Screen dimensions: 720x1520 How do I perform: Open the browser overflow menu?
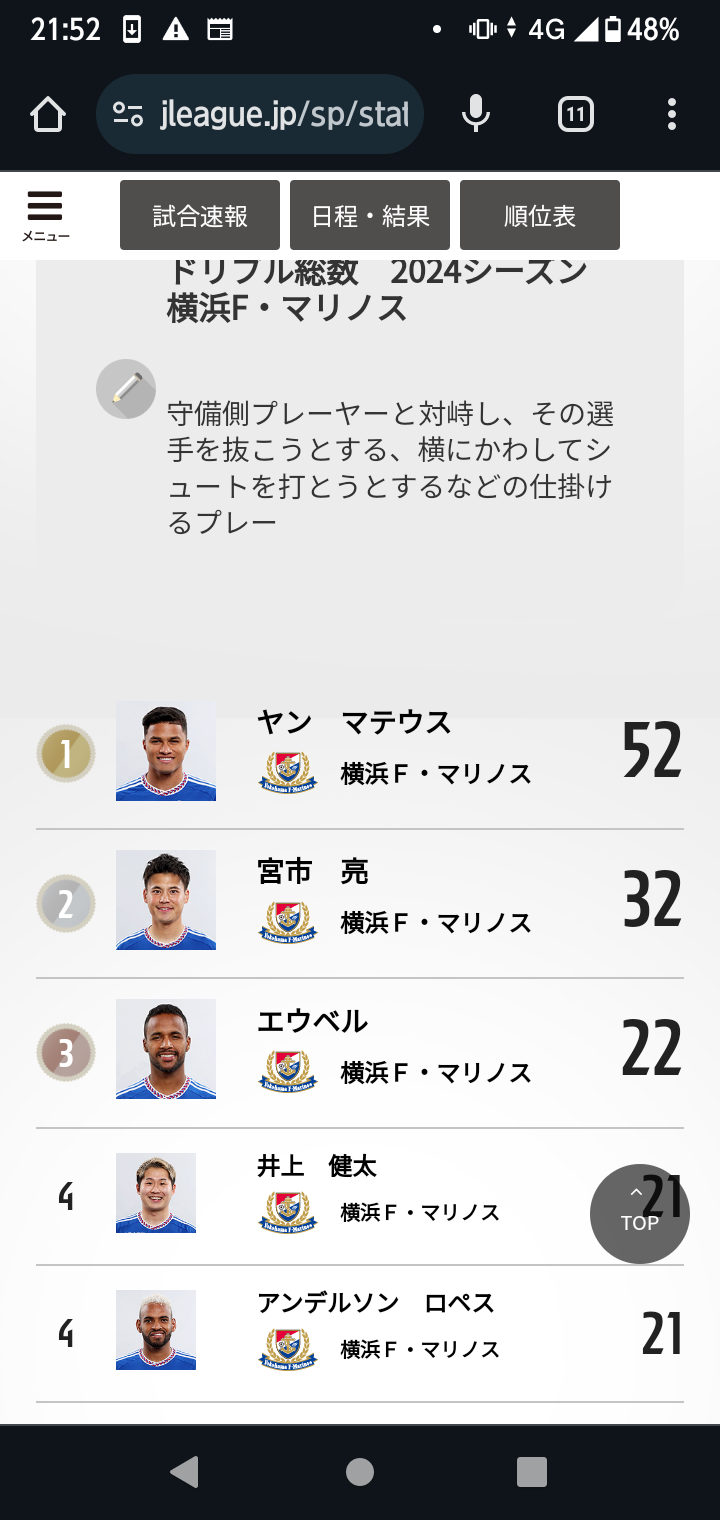click(x=671, y=115)
